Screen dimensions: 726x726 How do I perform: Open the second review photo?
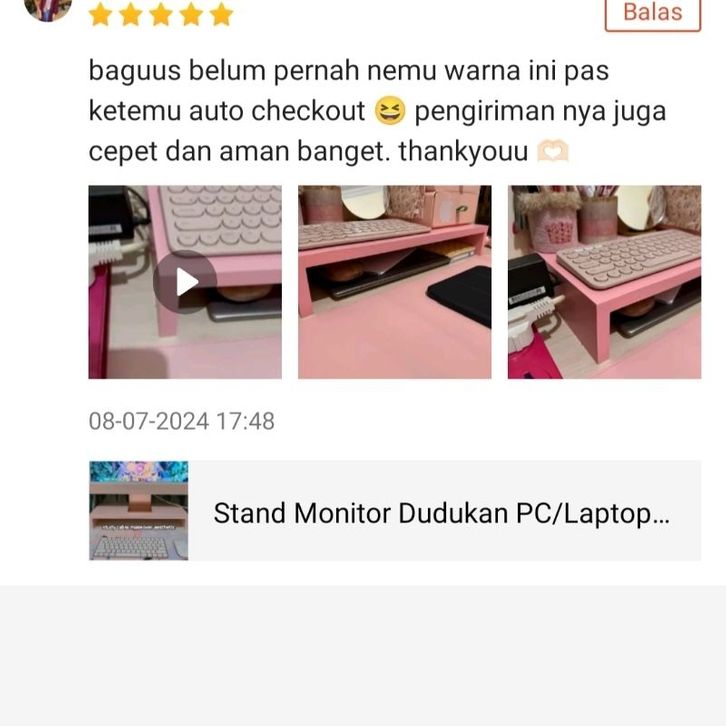coord(394,282)
